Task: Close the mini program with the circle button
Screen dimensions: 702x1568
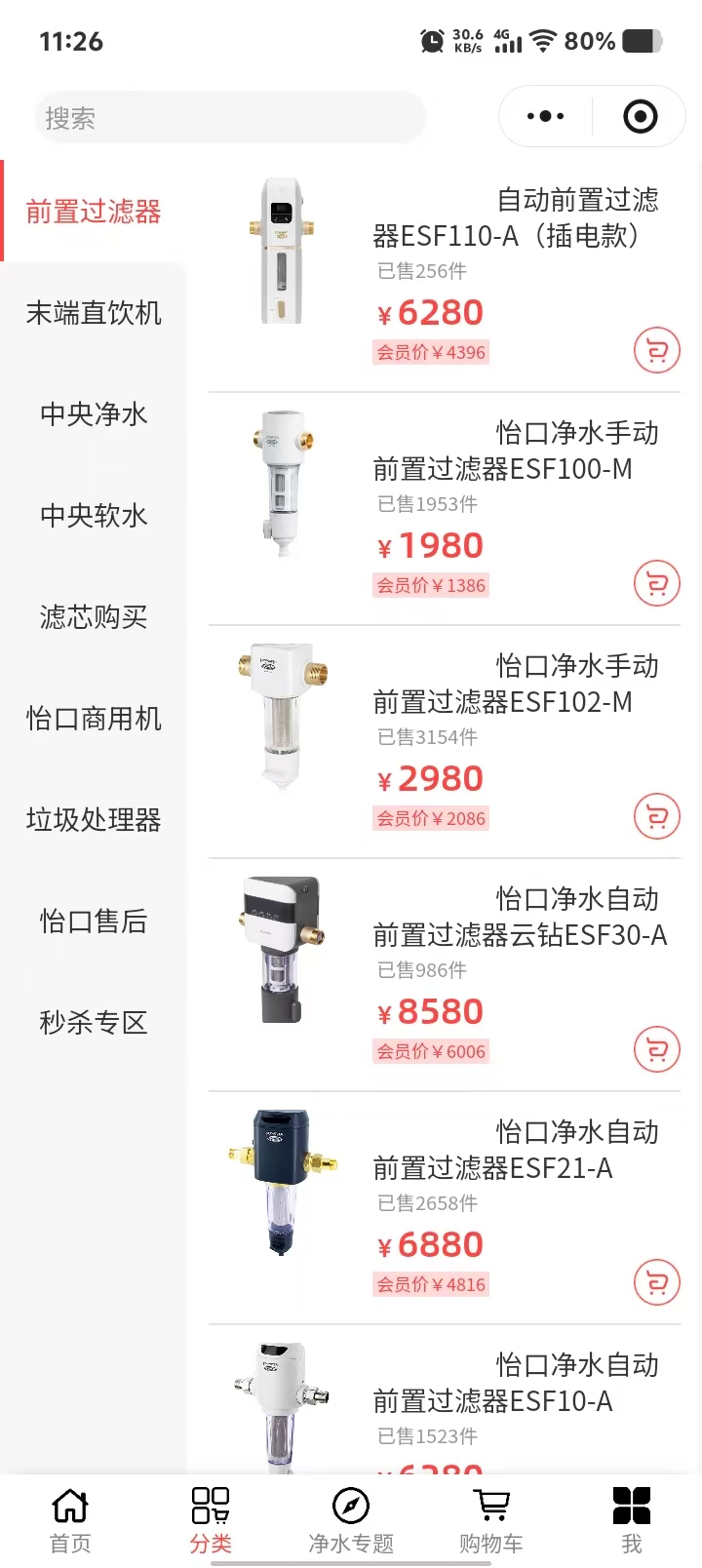Action: click(640, 117)
